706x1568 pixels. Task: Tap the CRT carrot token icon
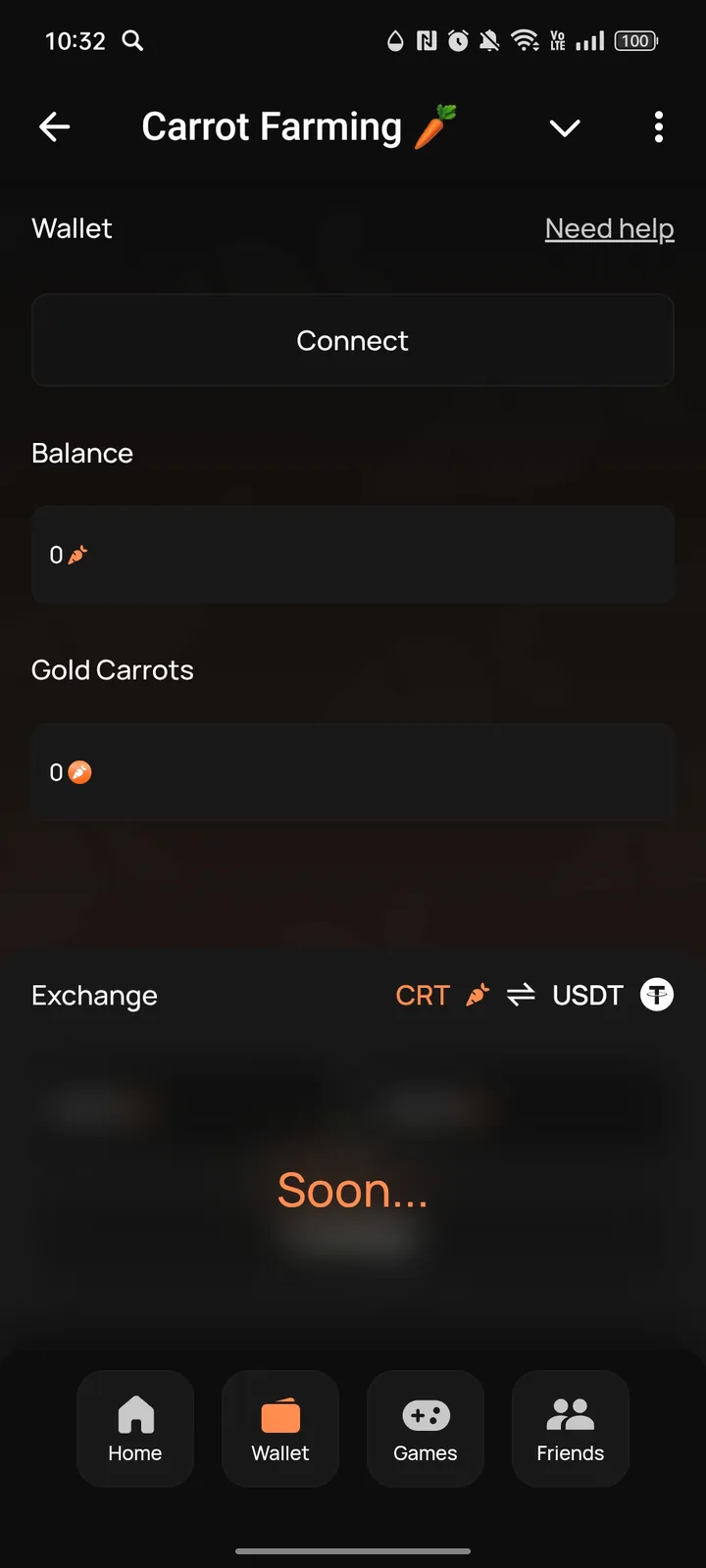(x=477, y=995)
